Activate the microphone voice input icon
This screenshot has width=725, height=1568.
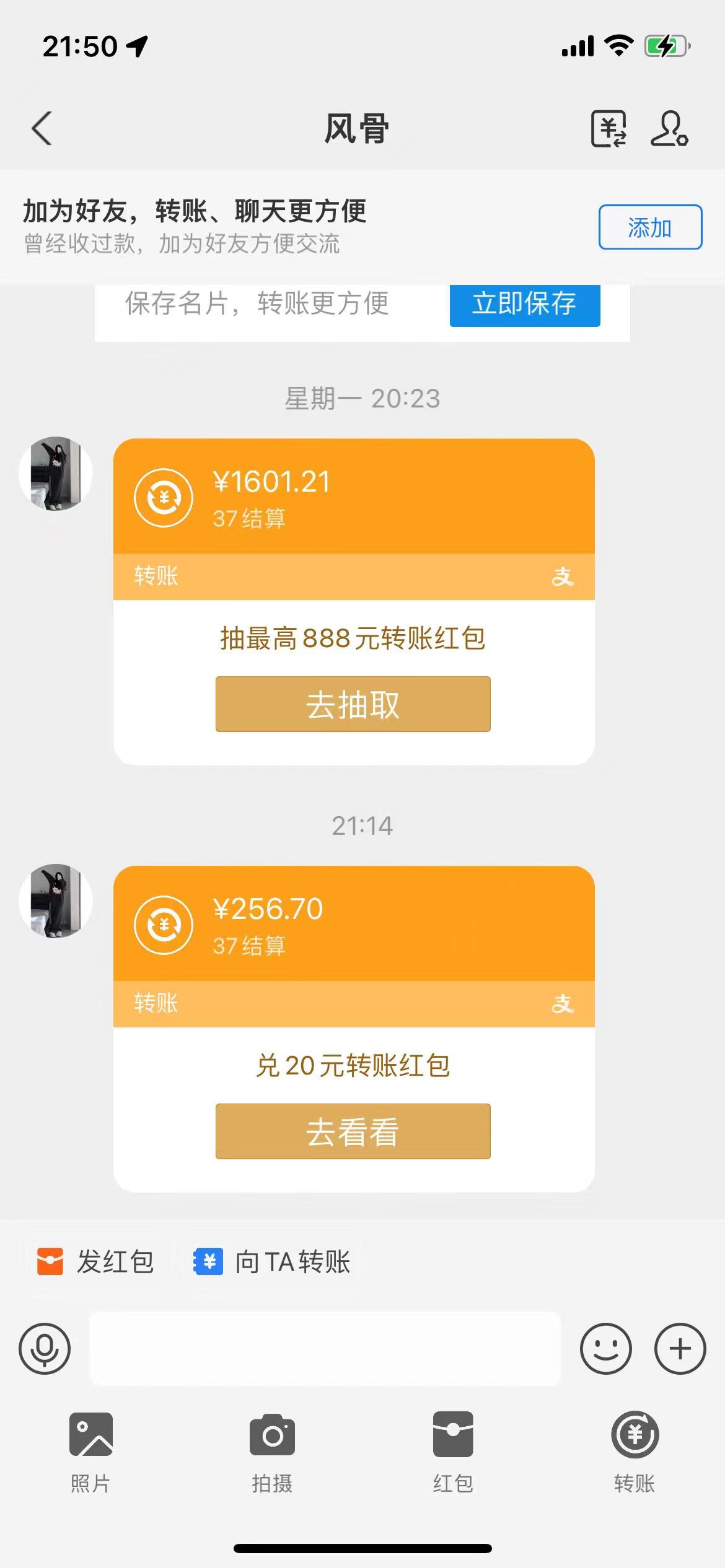[x=45, y=1349]
